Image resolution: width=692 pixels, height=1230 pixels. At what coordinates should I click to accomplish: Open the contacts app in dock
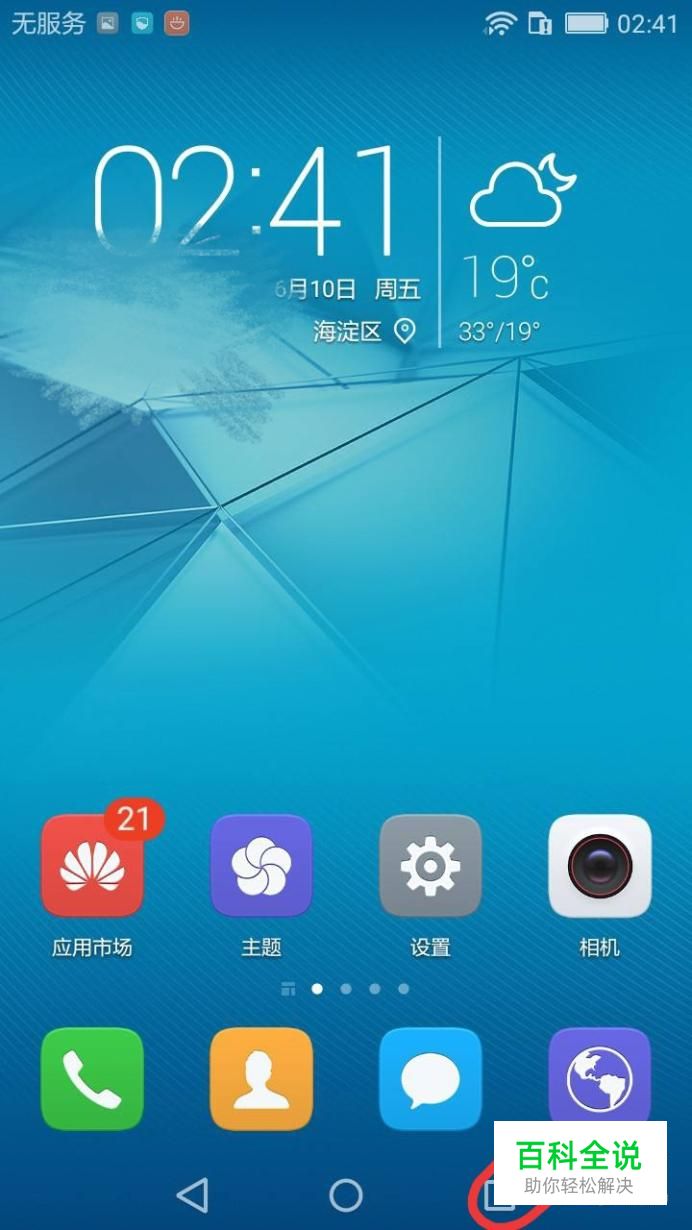261,1079
